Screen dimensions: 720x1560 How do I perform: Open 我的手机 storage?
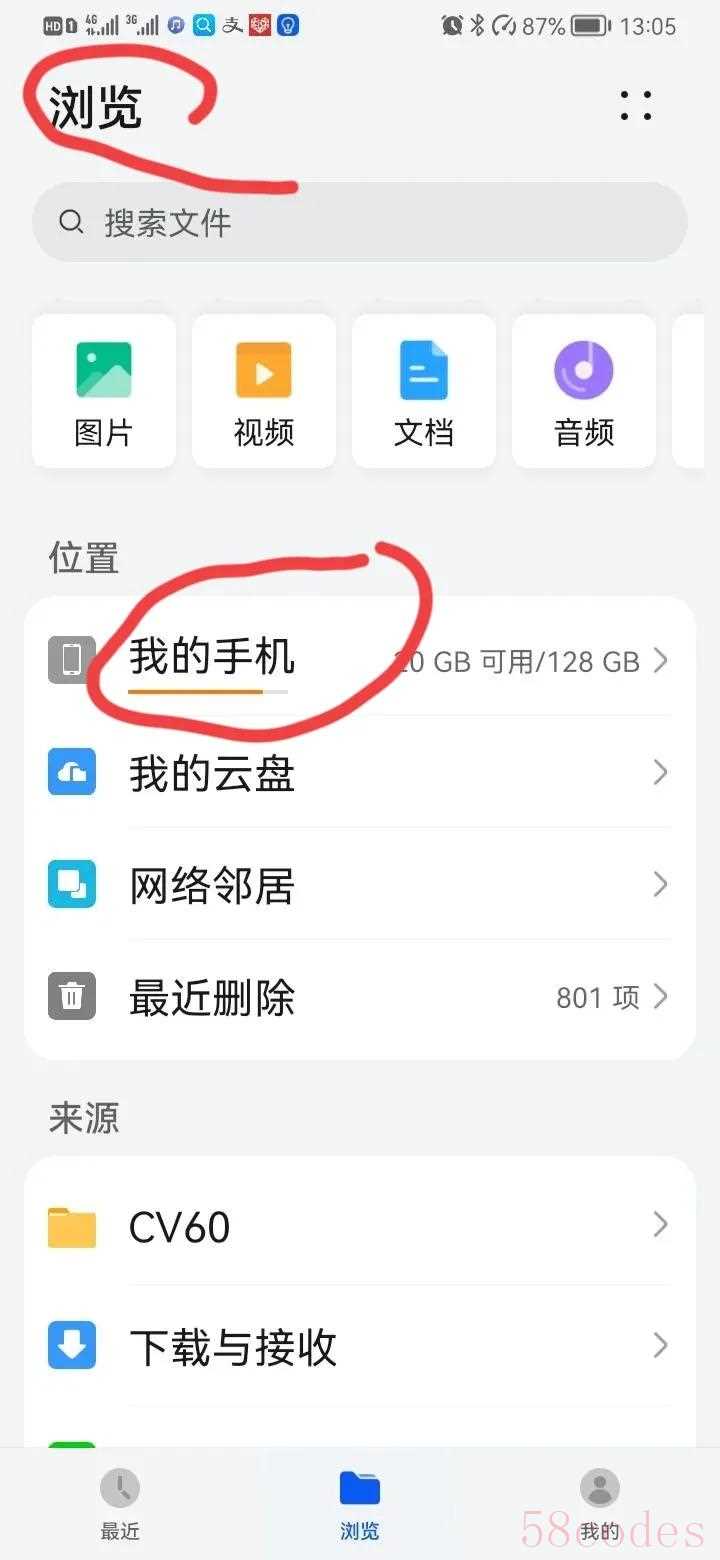[x=360, y=660]
